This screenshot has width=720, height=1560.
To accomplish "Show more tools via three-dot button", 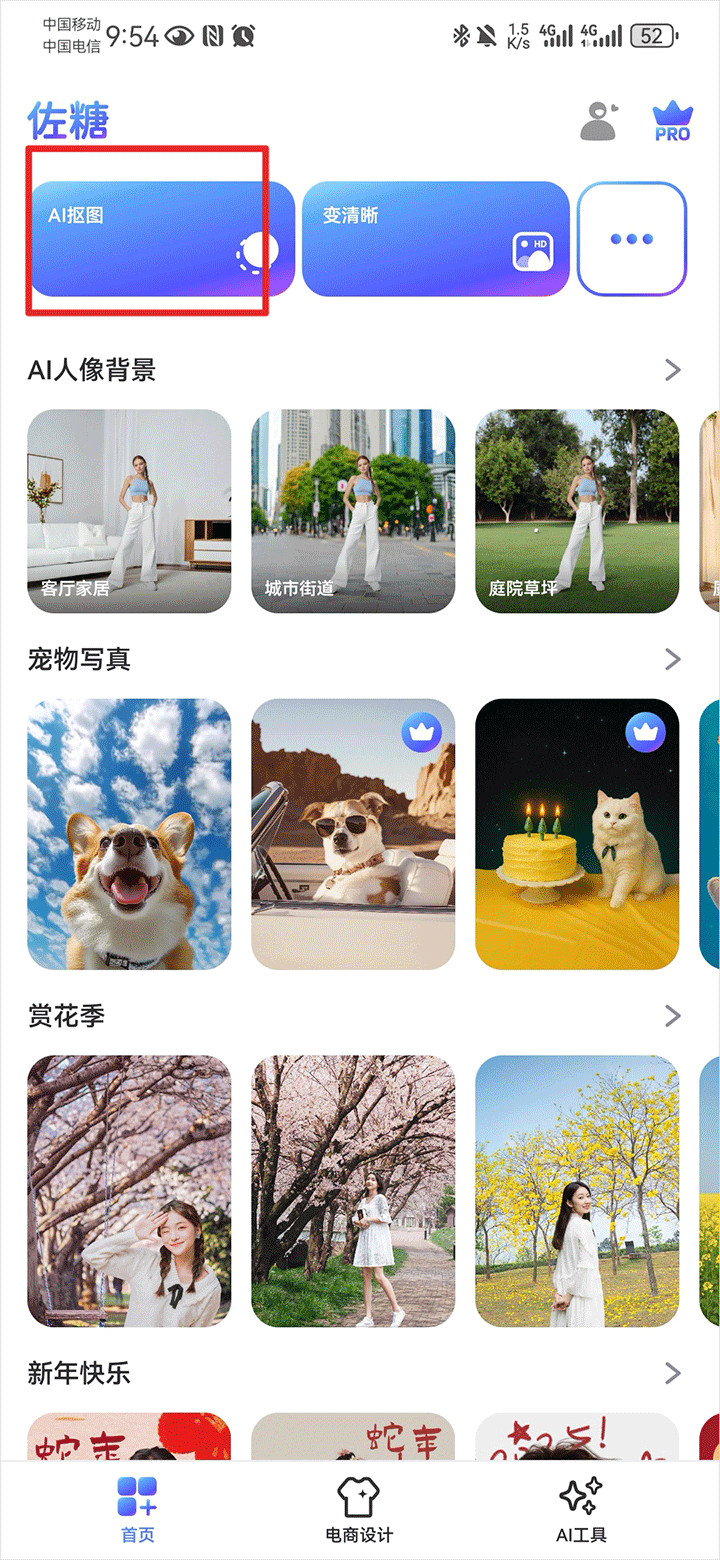I will [632, 239].
